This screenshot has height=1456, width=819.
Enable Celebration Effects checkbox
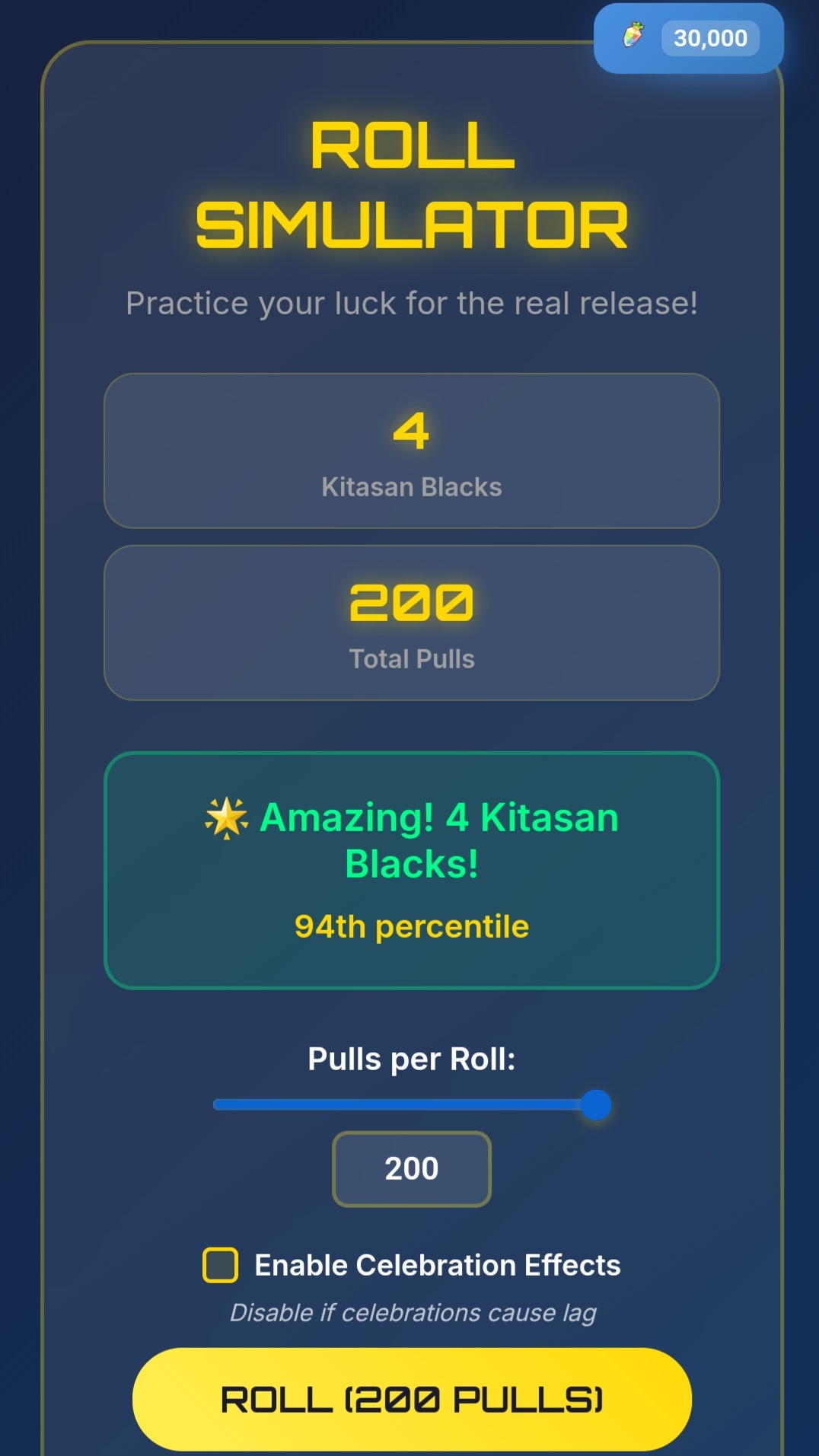tap(220, 1265)
